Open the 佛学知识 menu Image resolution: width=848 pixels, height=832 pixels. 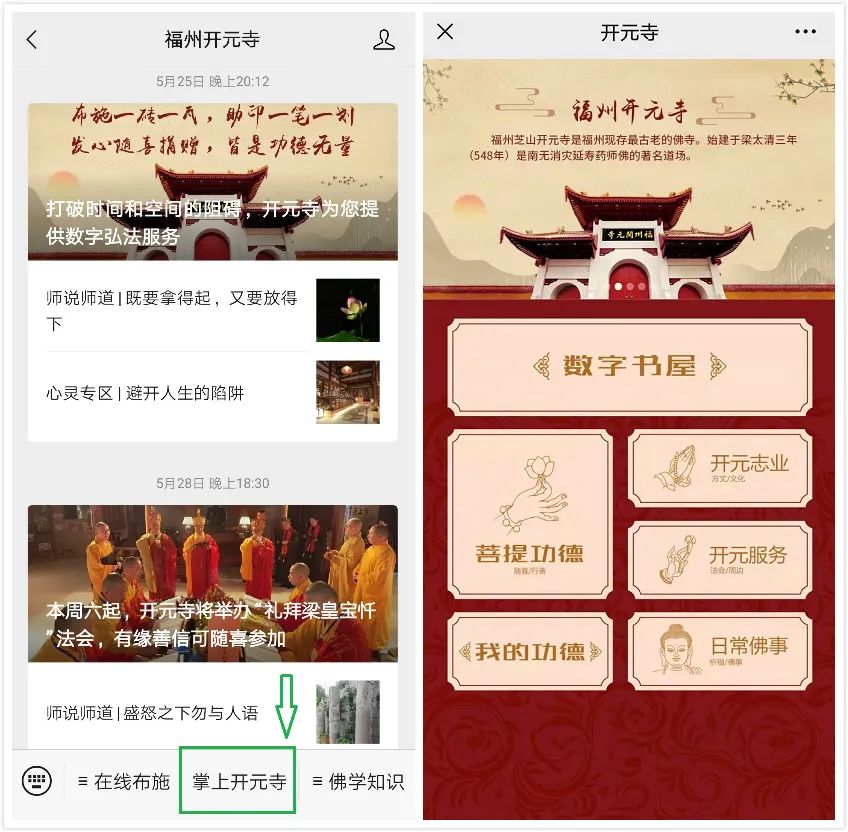(x=358, y=781)
